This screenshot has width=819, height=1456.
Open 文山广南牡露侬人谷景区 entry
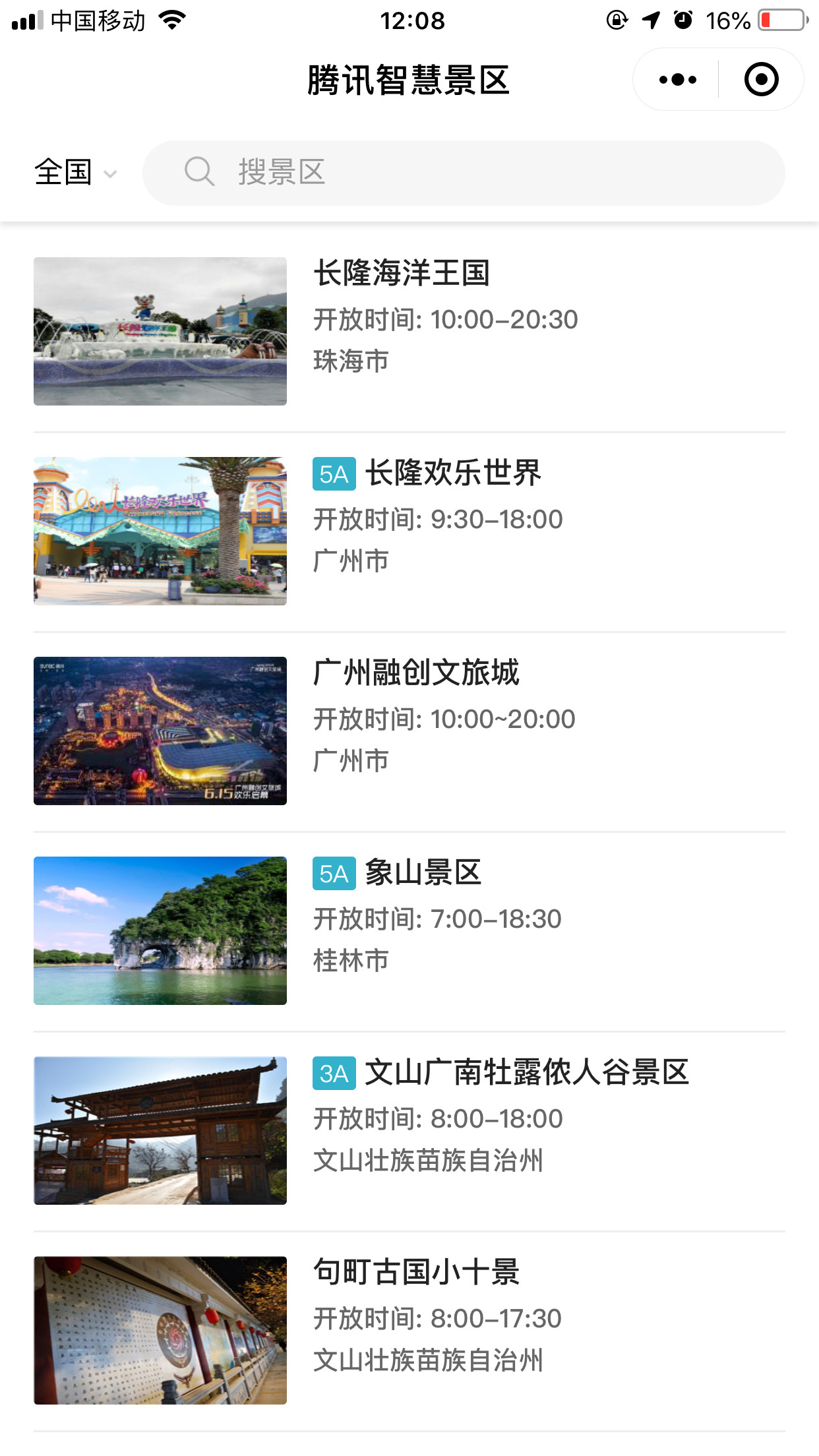click(x=526, y=1072)
